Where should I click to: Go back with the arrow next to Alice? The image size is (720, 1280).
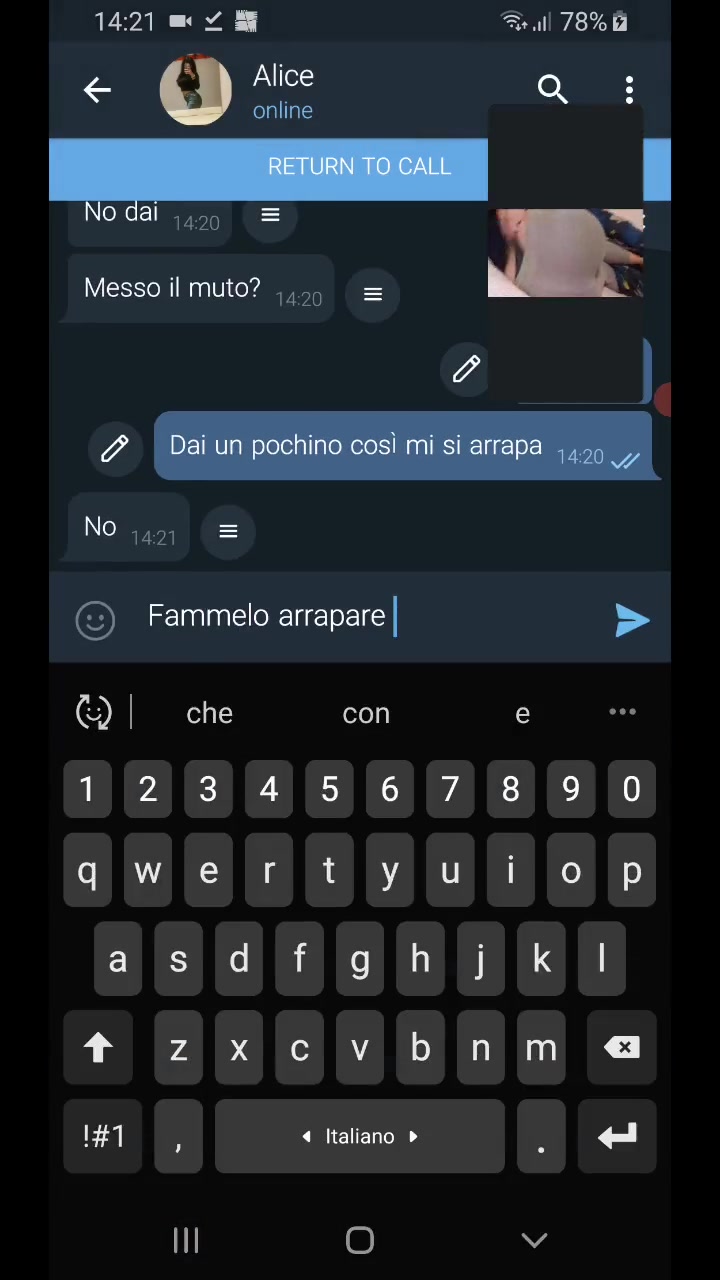pos(97,90)
